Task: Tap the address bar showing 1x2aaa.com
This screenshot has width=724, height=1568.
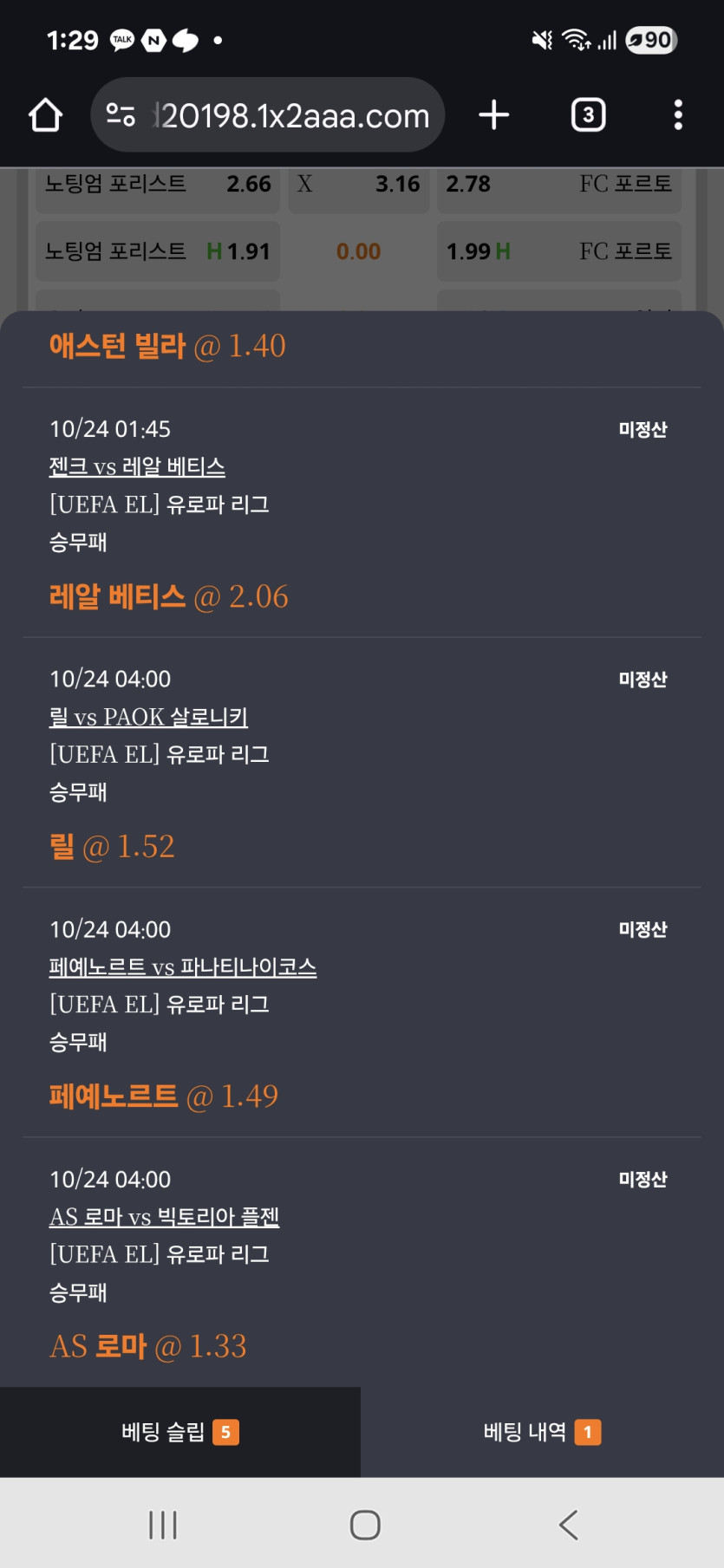Action: coord(268,115)
